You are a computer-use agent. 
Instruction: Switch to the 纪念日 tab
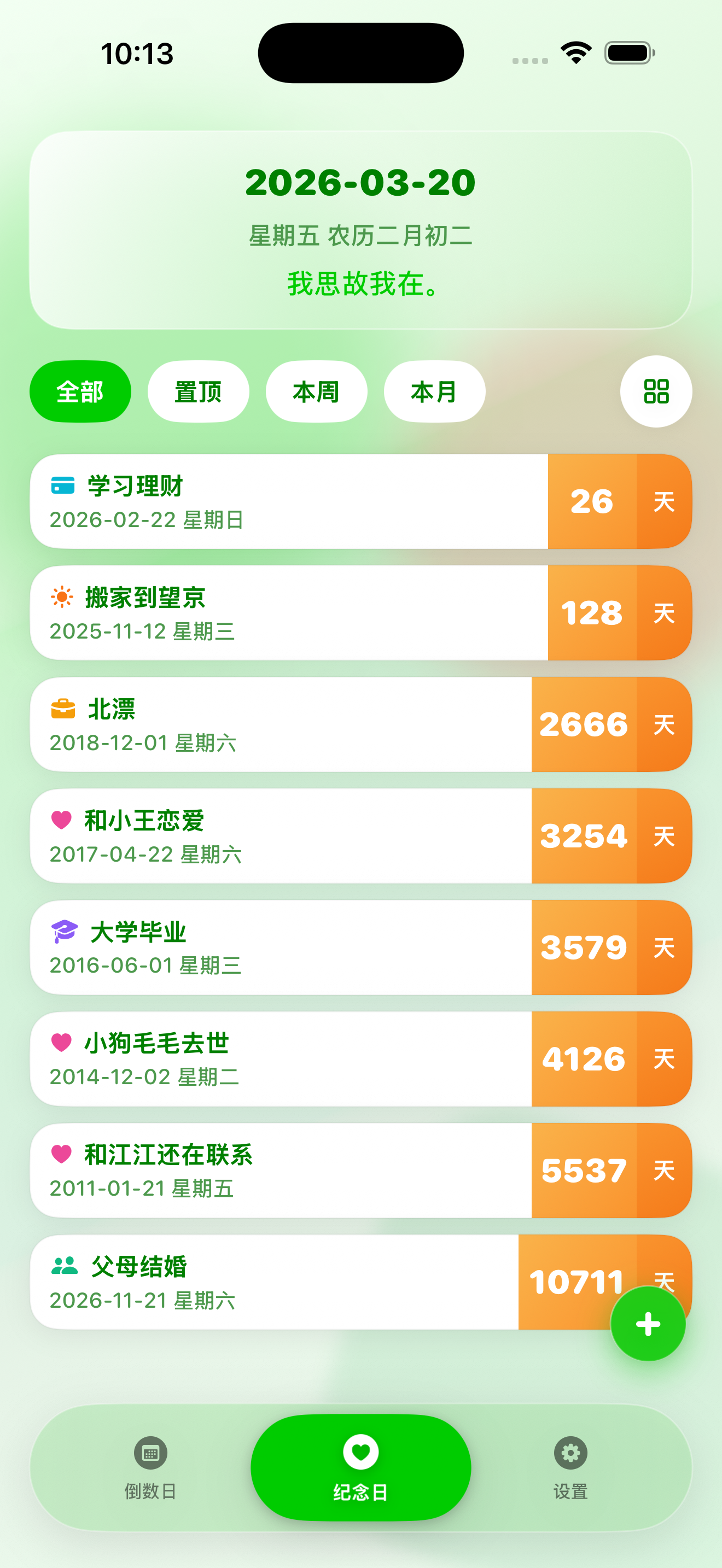coord(361,1467)
